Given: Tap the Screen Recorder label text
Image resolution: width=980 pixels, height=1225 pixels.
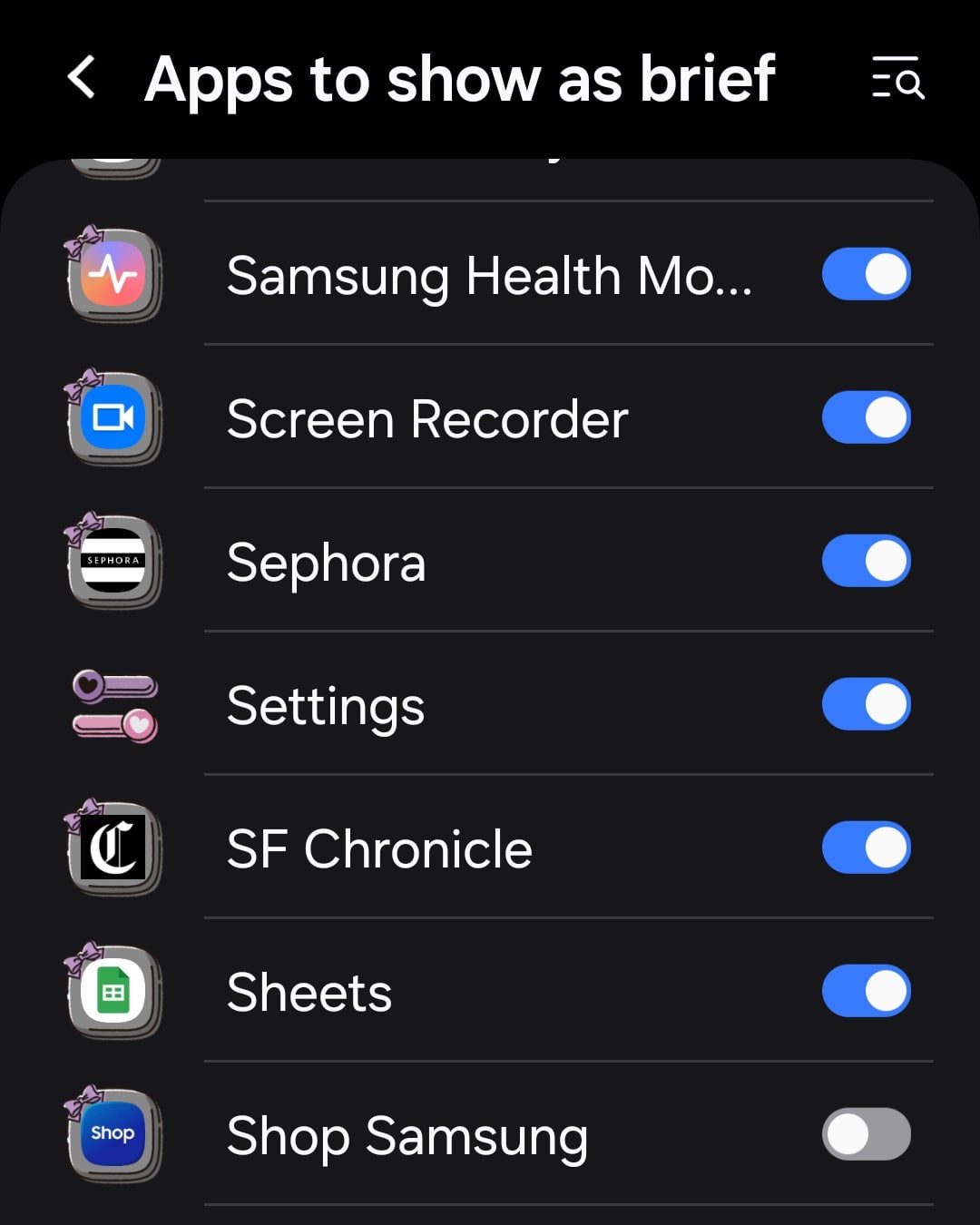Looking at the screenshot, I should point(426,418).
